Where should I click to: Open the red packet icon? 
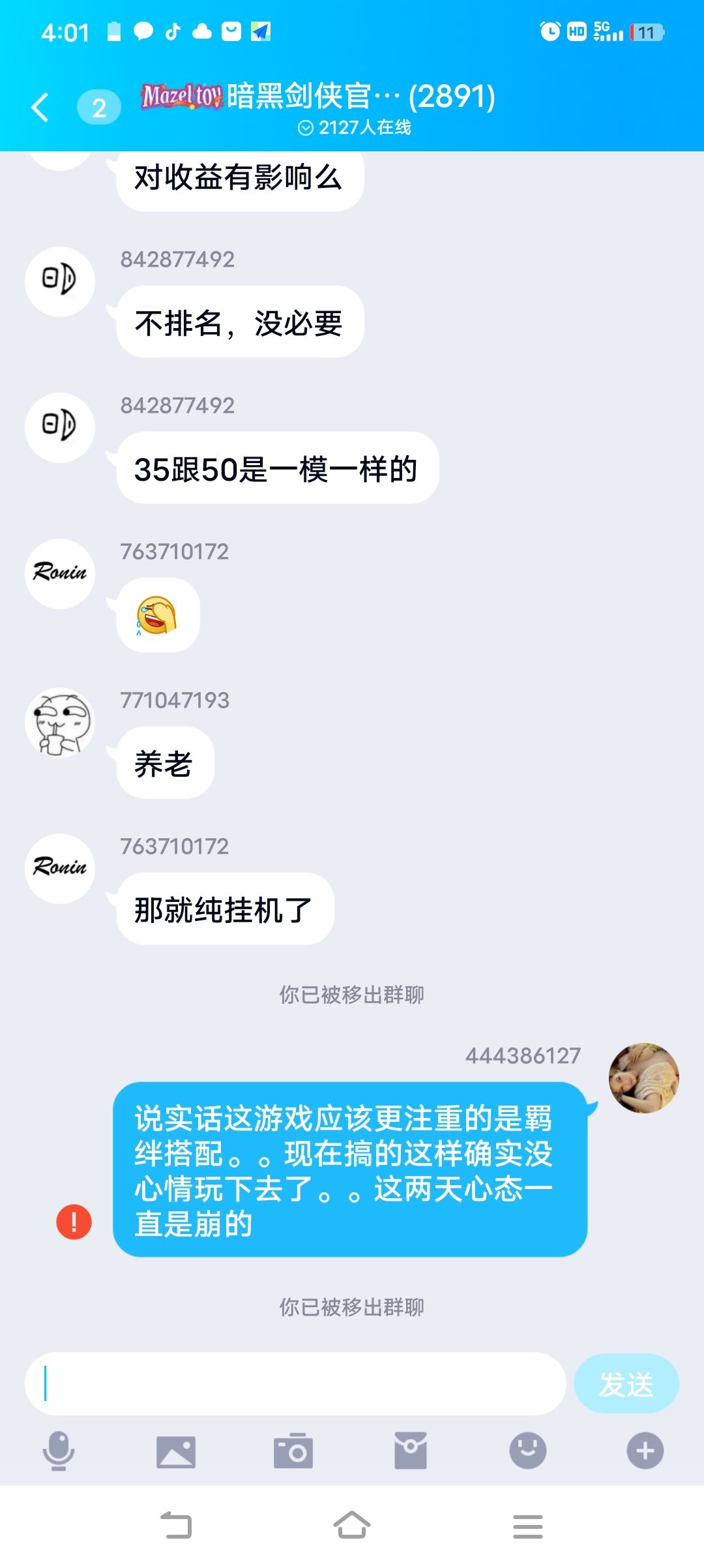[x=411, y=1451]
